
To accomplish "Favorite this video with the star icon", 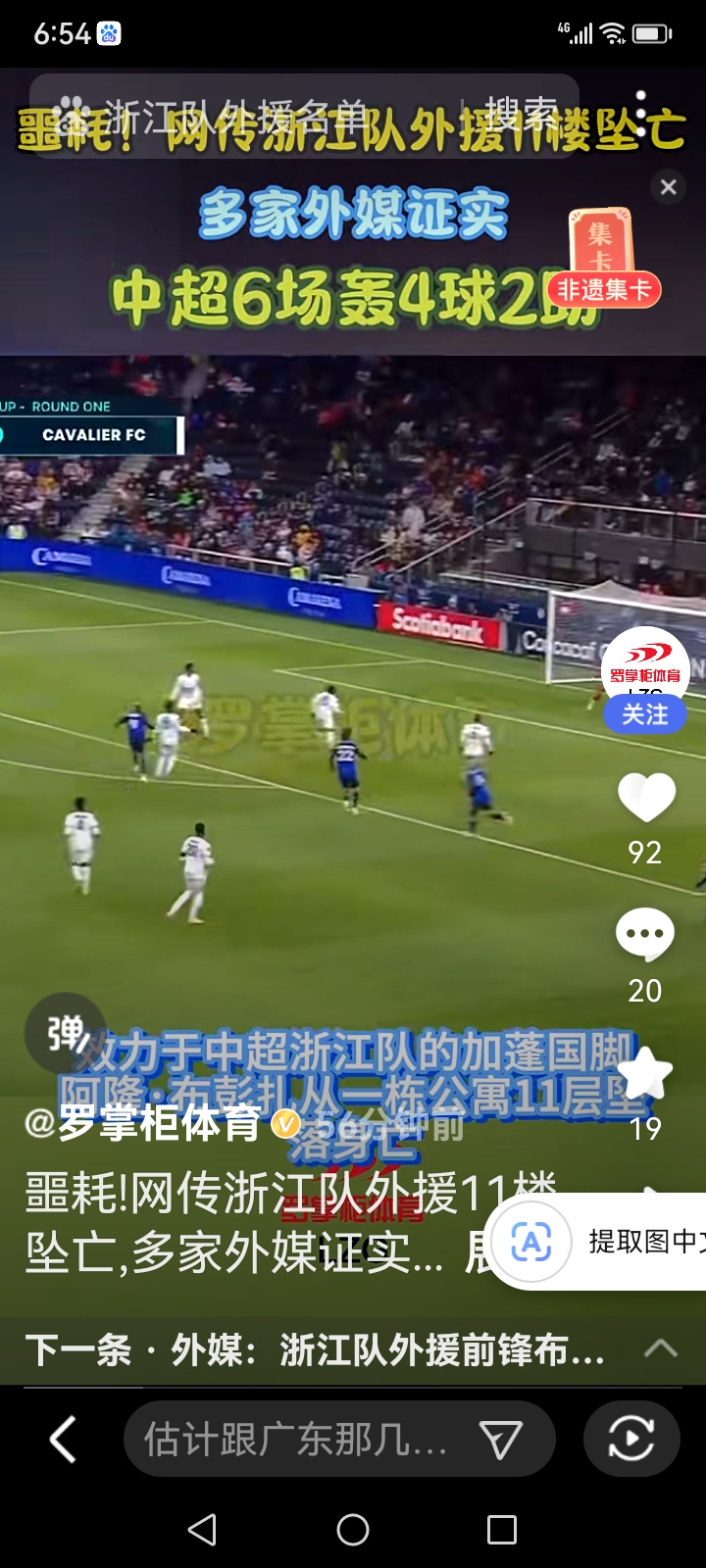I will pos(645,1073).
